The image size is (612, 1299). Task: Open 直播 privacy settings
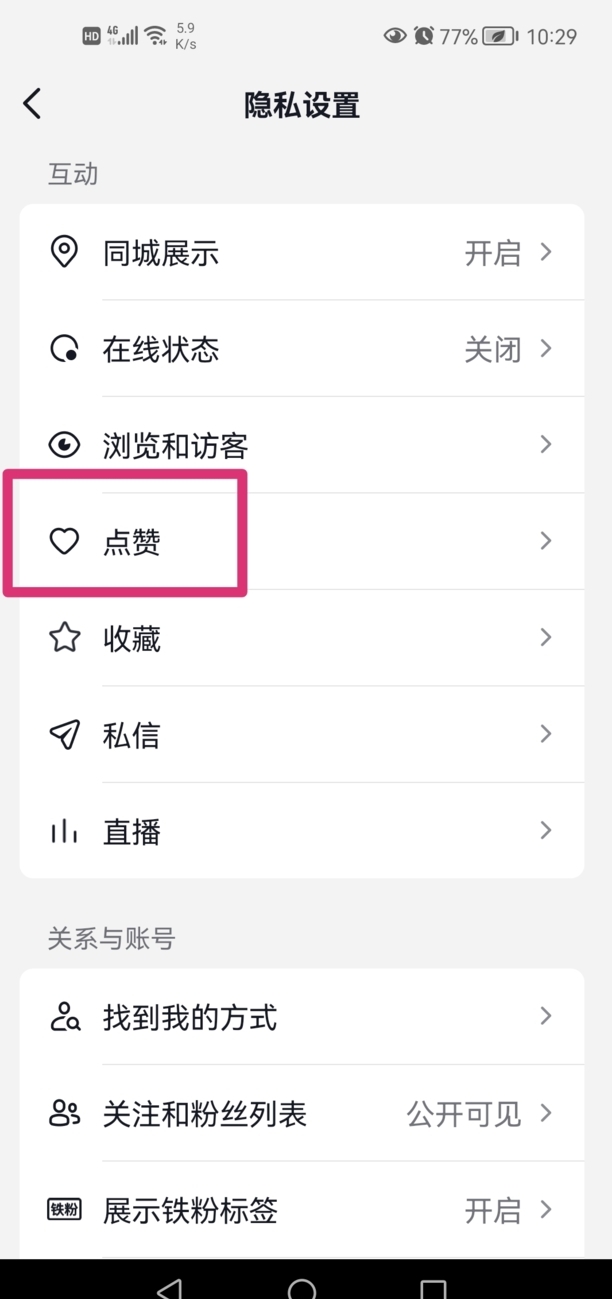click(301, 831)
